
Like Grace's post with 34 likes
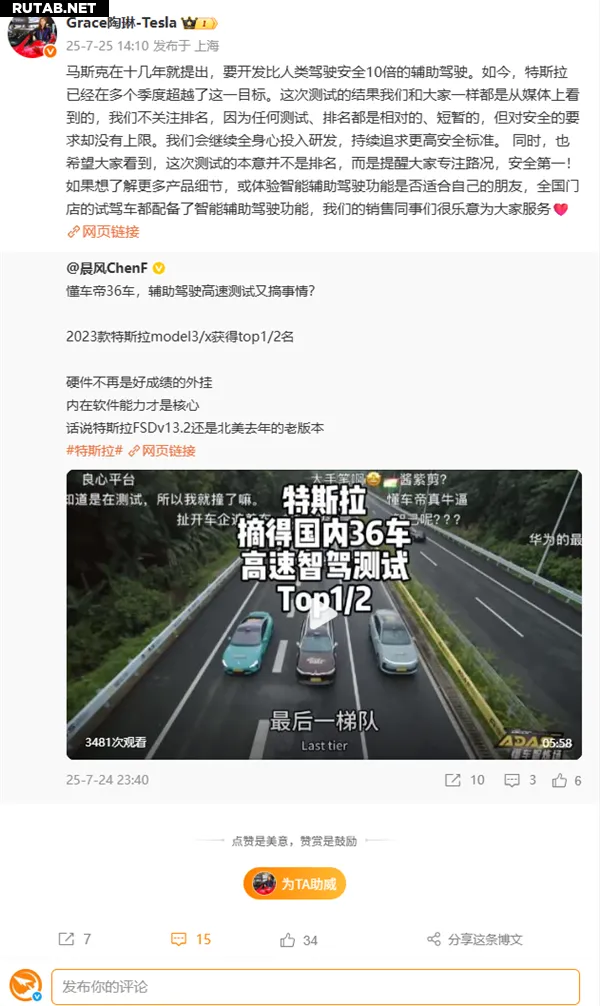298,940
